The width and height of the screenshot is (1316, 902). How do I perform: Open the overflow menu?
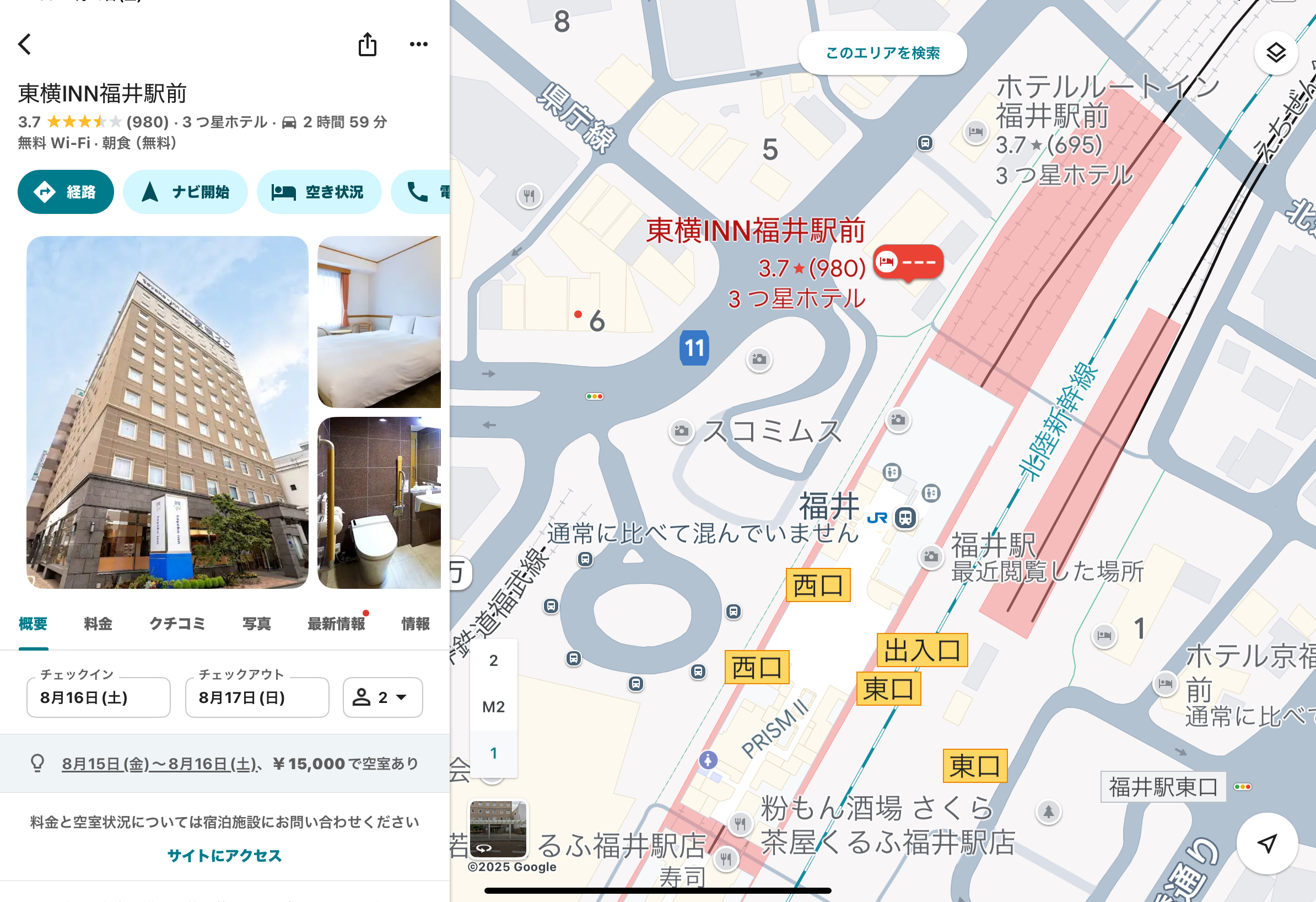click(418, 44)
